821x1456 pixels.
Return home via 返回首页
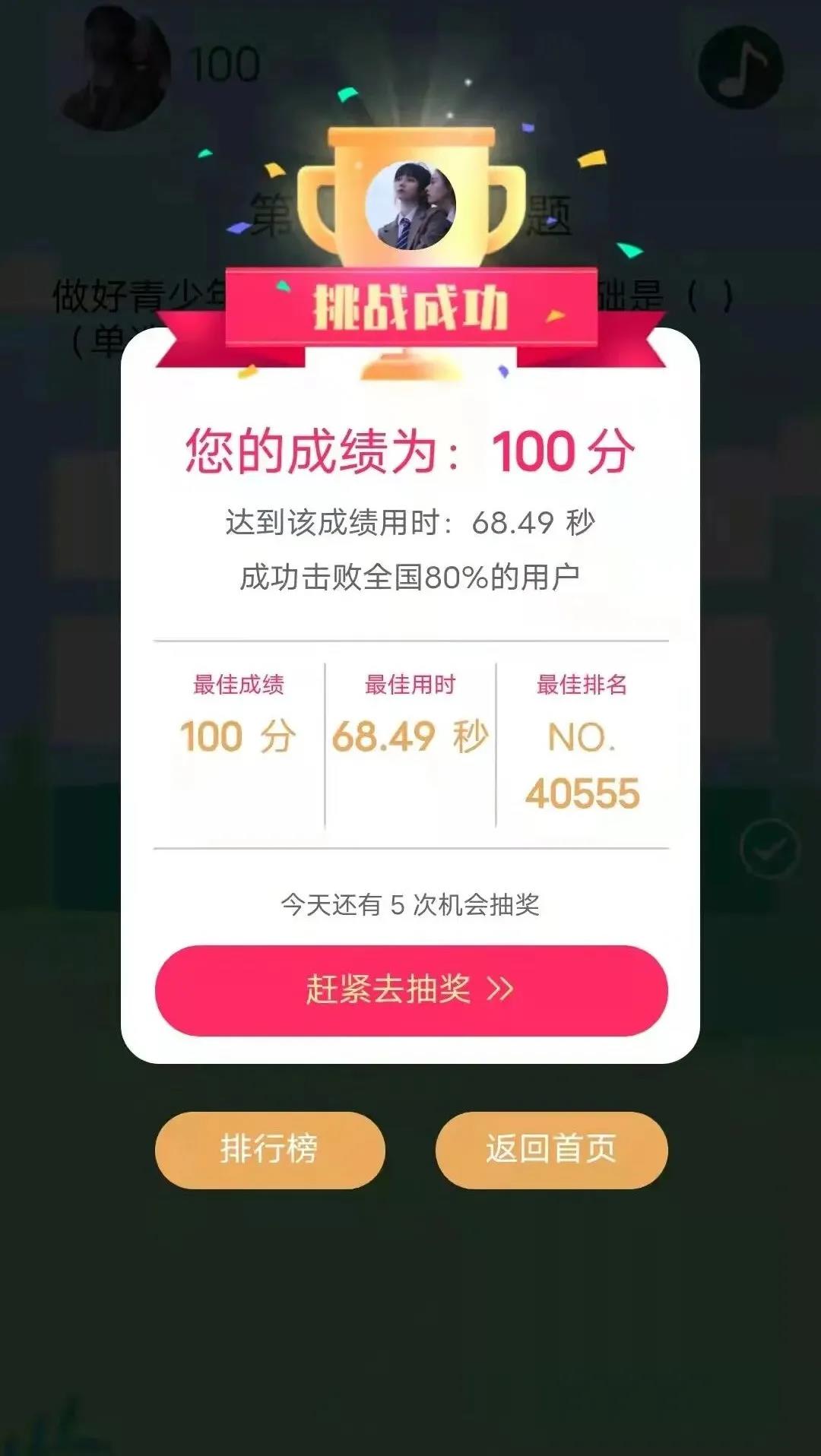[x=551, y=1149]
